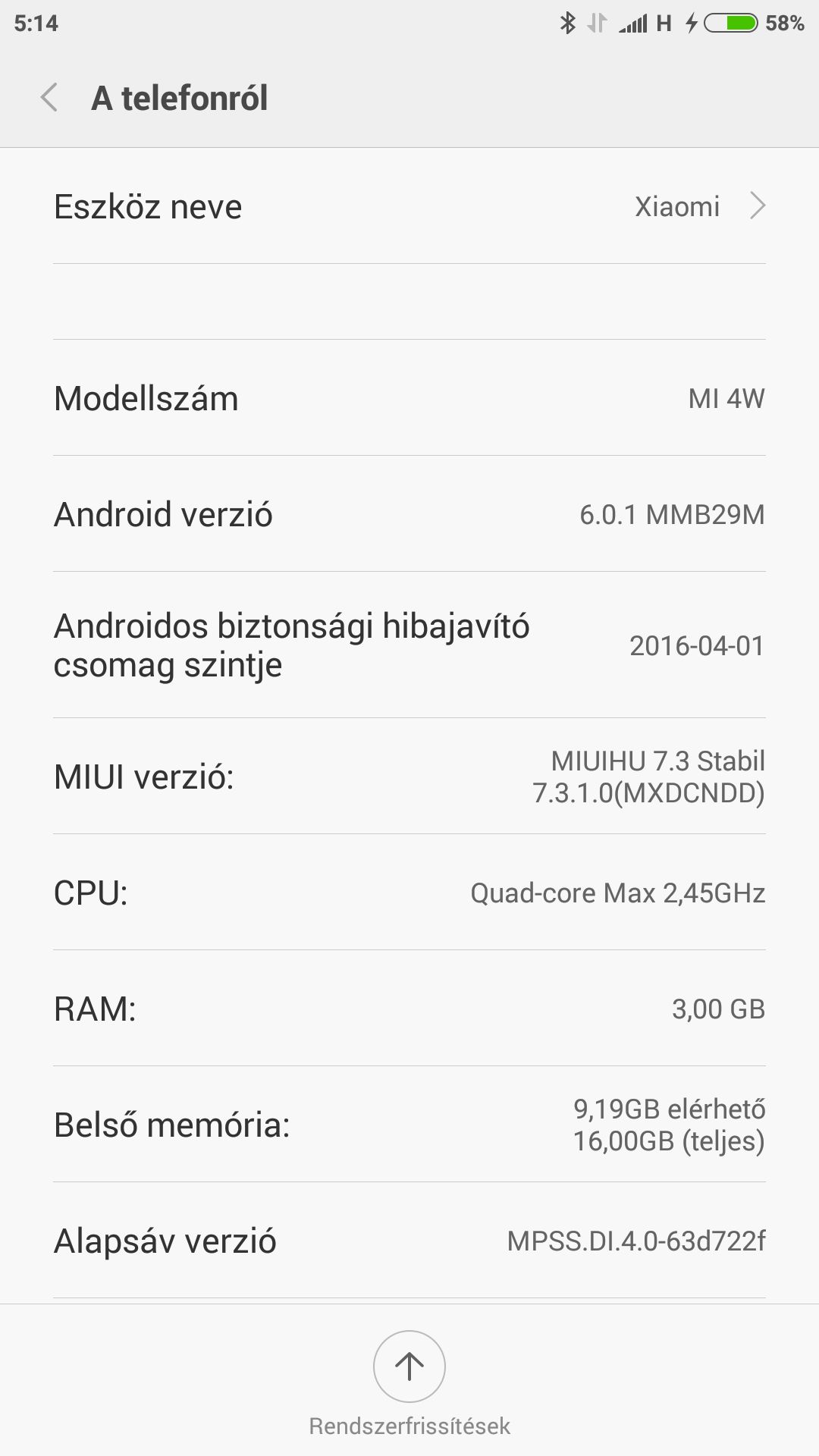Select the CPU row

(409, 893)
